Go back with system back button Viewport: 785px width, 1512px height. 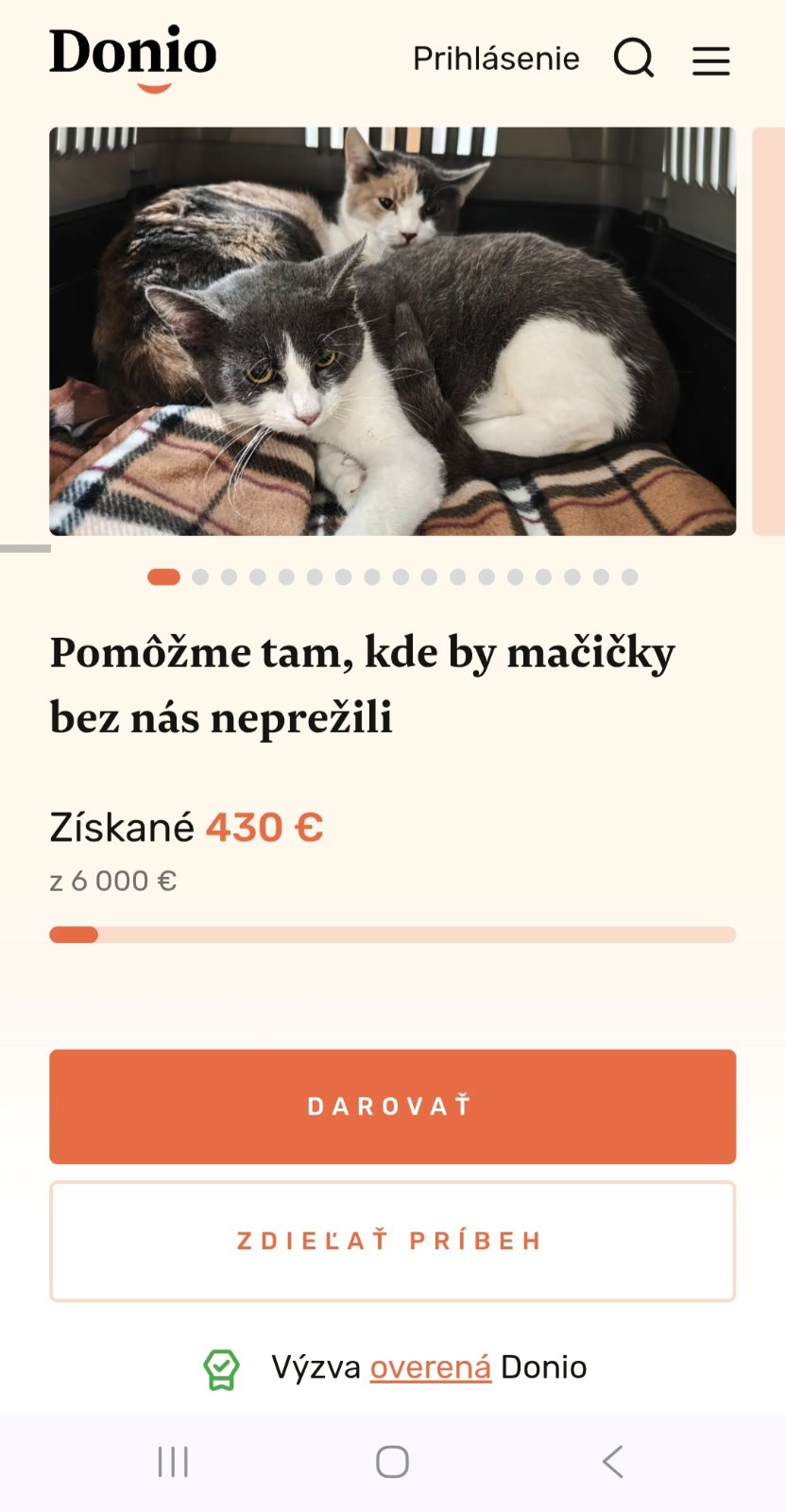click(612, 1461)
